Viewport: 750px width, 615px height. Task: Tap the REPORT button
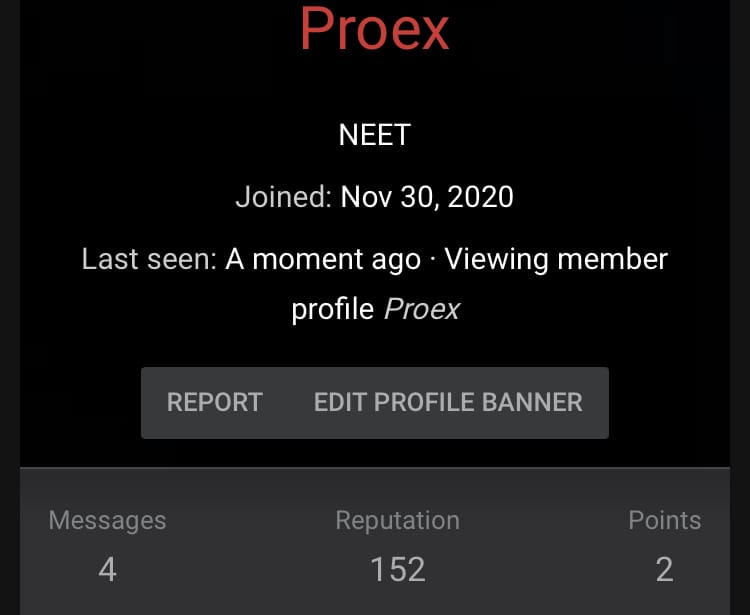pyautogui.click(x=214, y=402)
